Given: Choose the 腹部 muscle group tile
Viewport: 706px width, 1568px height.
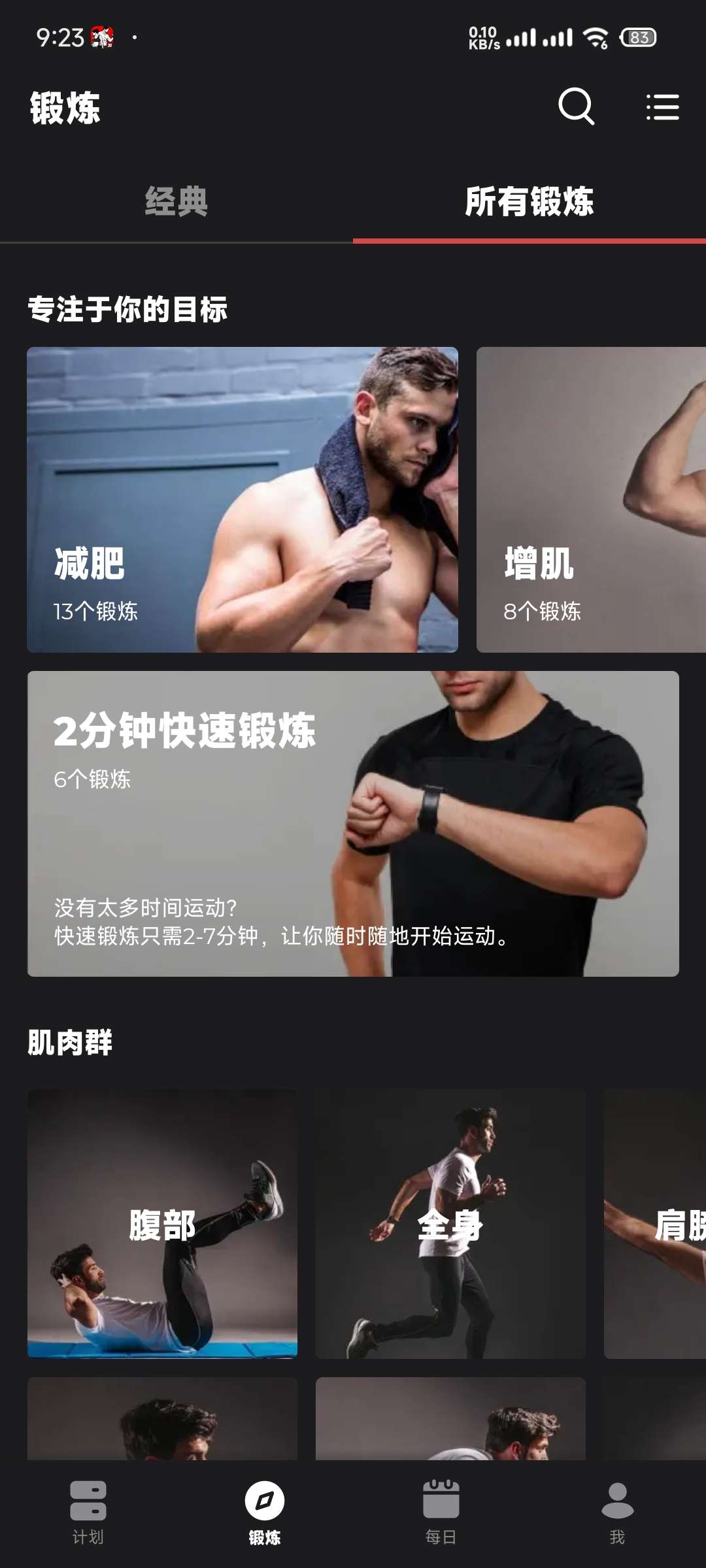Looking at the screenshot, I should pos(162,1224).
